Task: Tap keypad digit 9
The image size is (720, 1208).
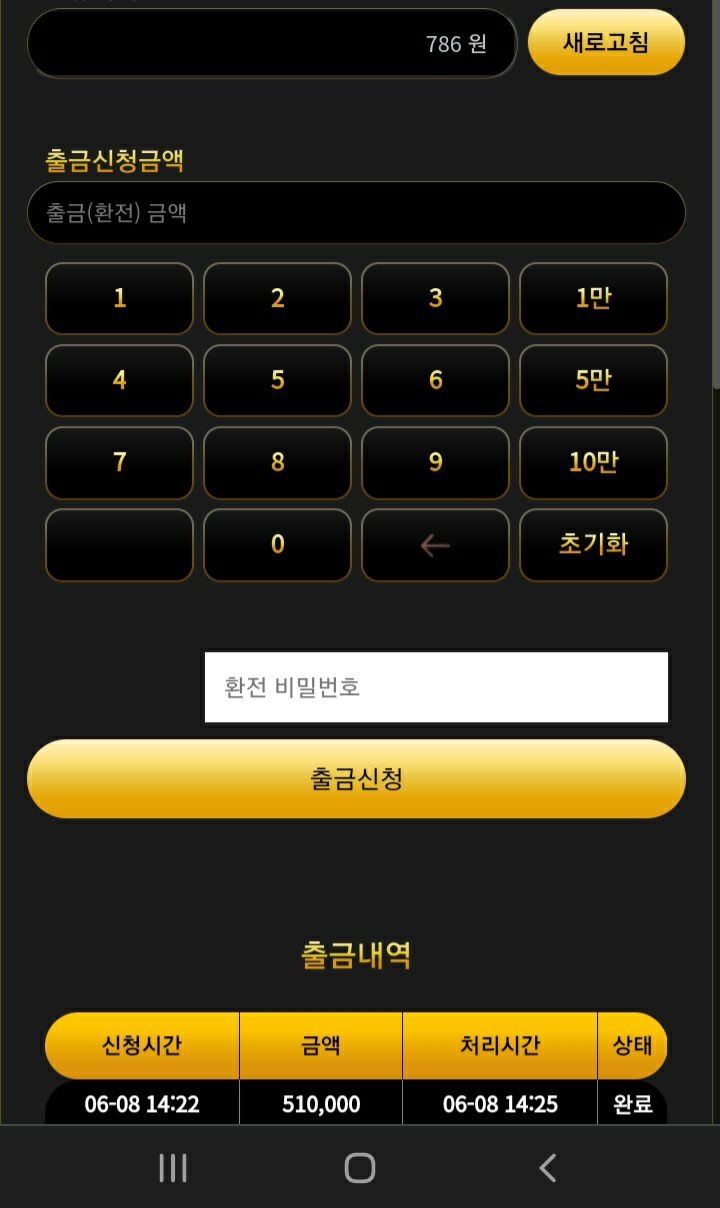Action: coord(435,462)
